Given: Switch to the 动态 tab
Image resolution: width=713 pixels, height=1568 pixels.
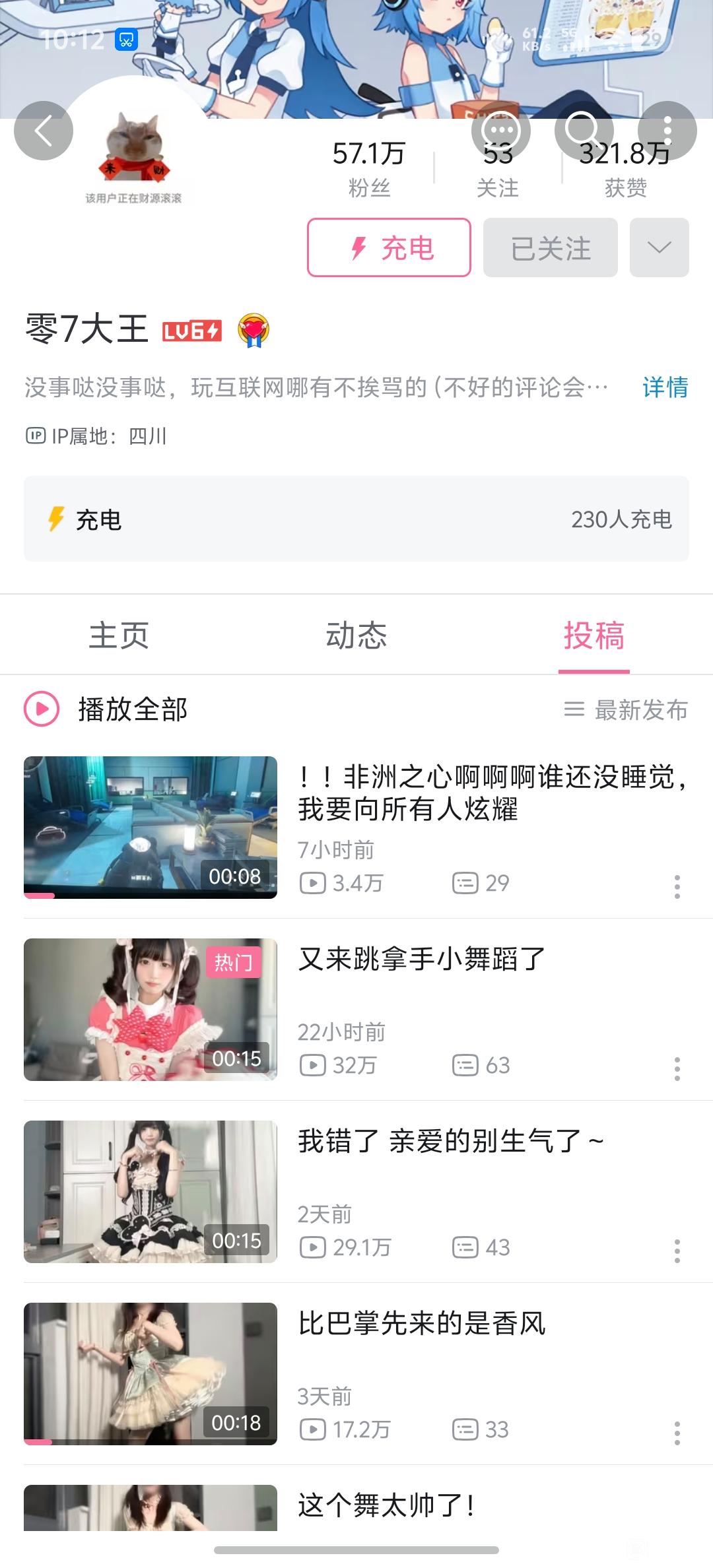Looking at the screenshot, I should pos(356,636).
